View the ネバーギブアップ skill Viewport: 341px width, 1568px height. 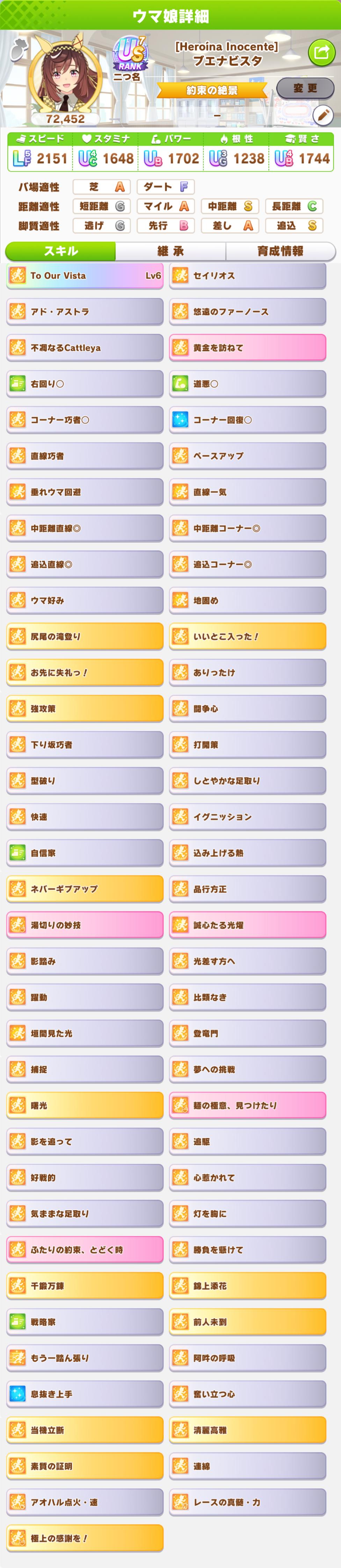(85, 889)
